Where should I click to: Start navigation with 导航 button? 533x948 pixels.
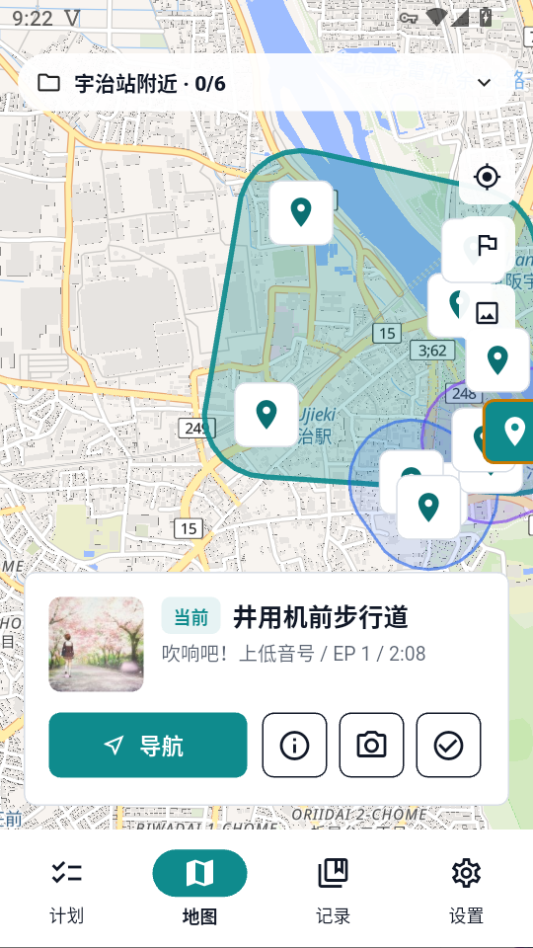click(148, 745)
